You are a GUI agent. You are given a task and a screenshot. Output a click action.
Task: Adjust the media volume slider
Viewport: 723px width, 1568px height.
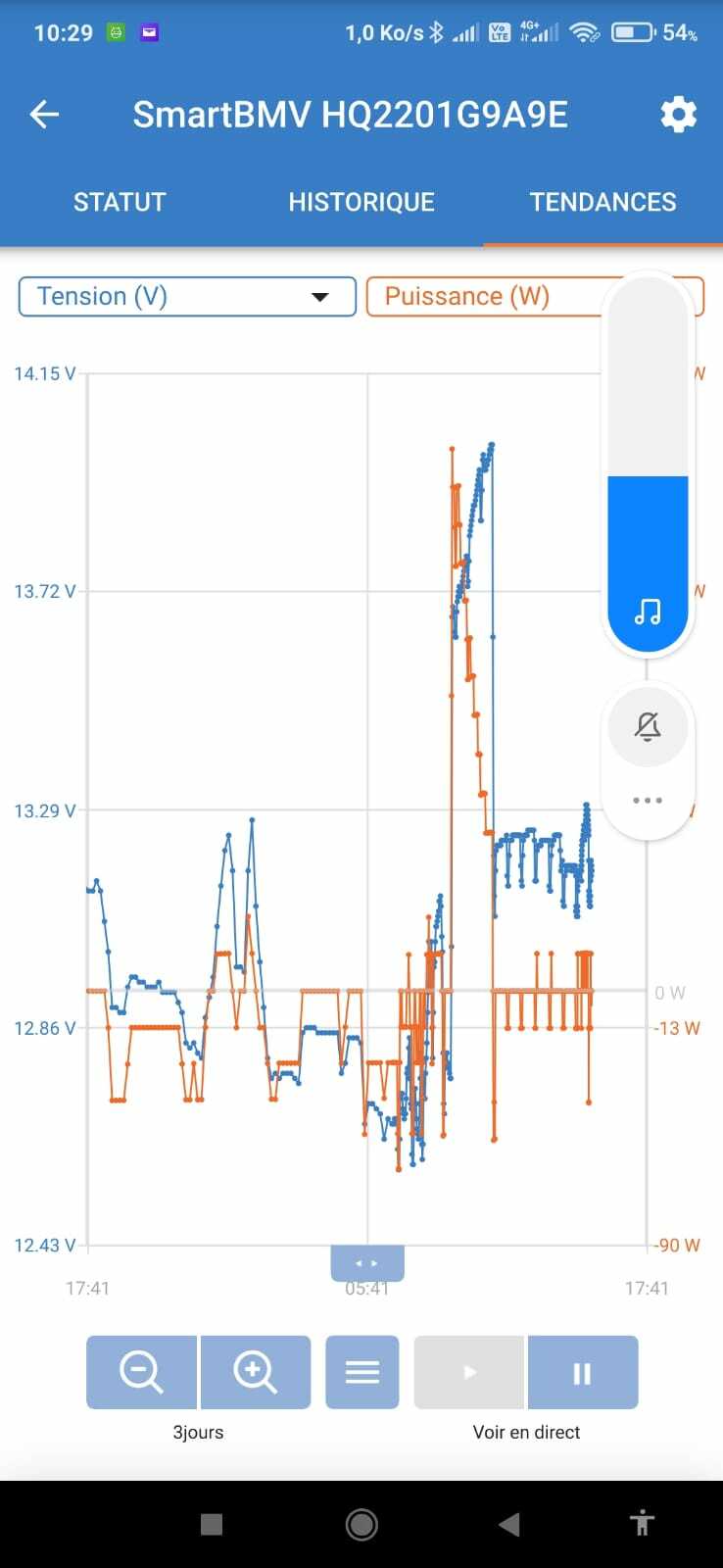648,463
